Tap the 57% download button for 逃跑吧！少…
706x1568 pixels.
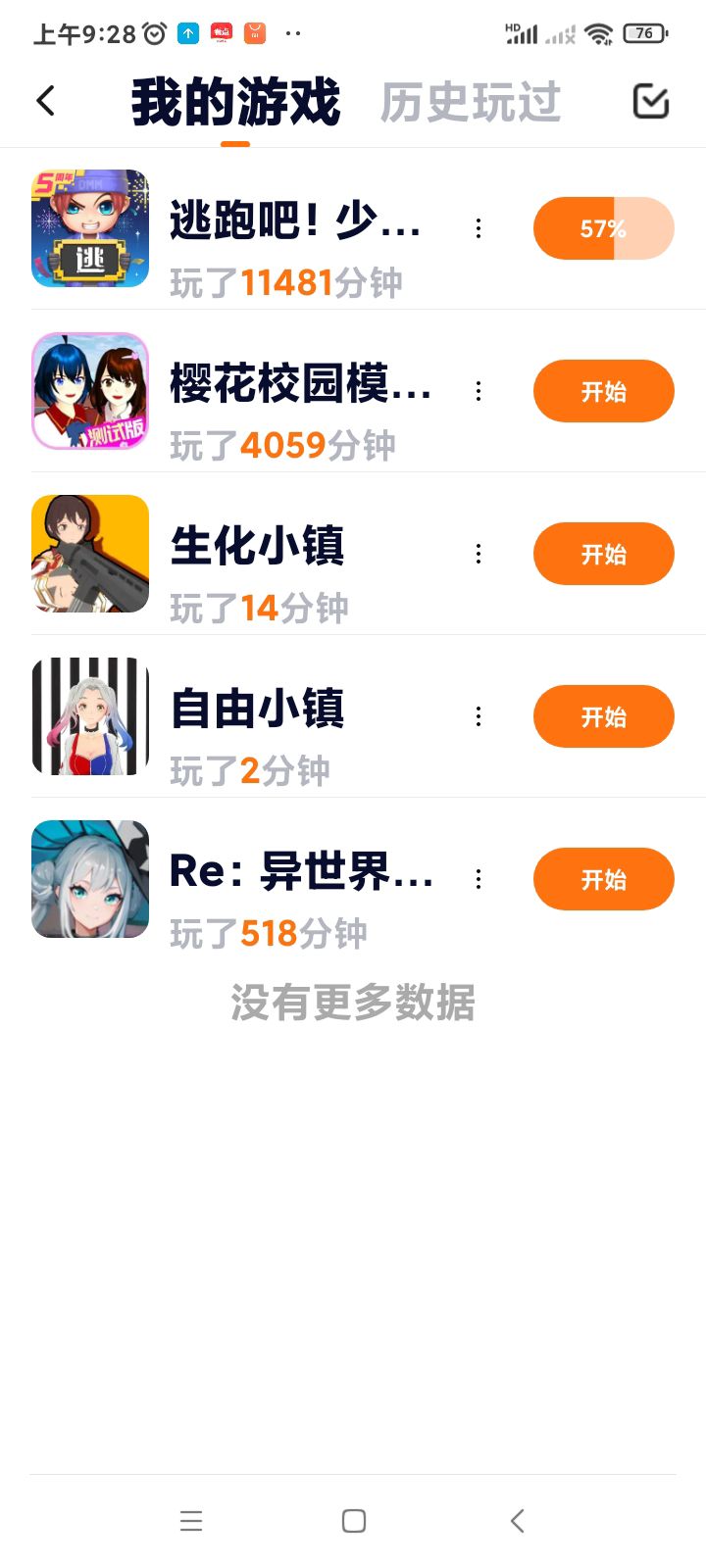(x=603, y=228)
